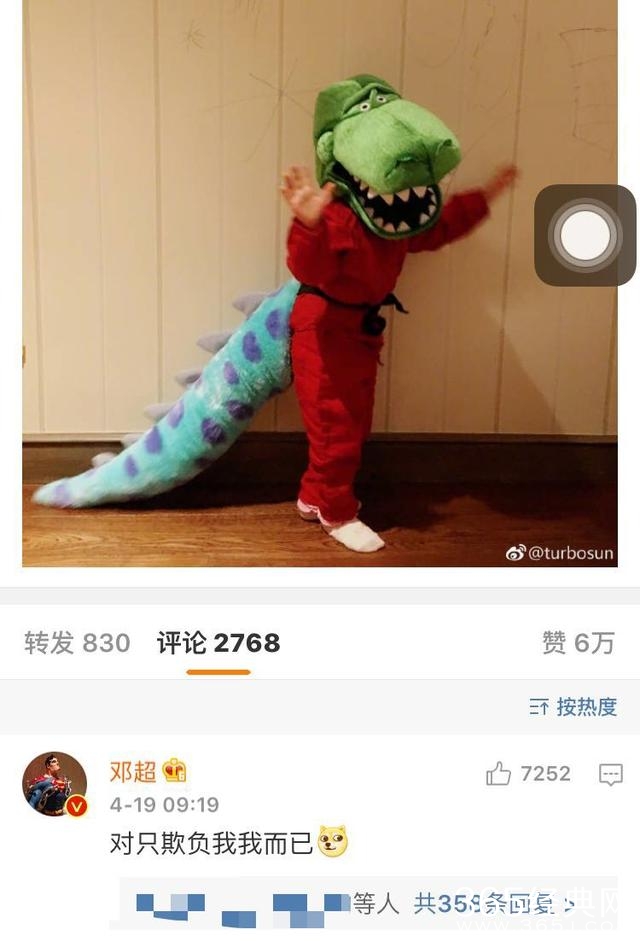
Task: Open the 邓超 username link
Action: [134, 771]
